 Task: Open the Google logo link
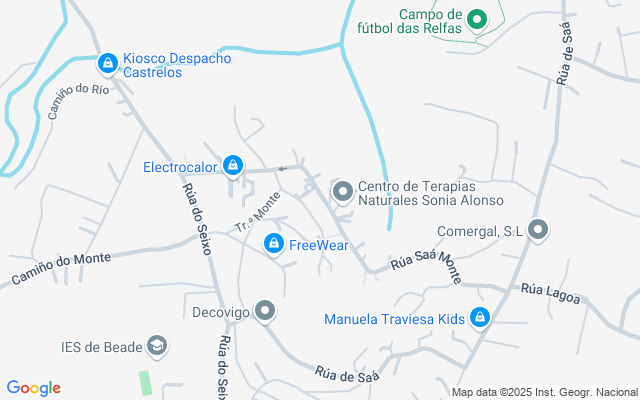[x=34, y=388]
